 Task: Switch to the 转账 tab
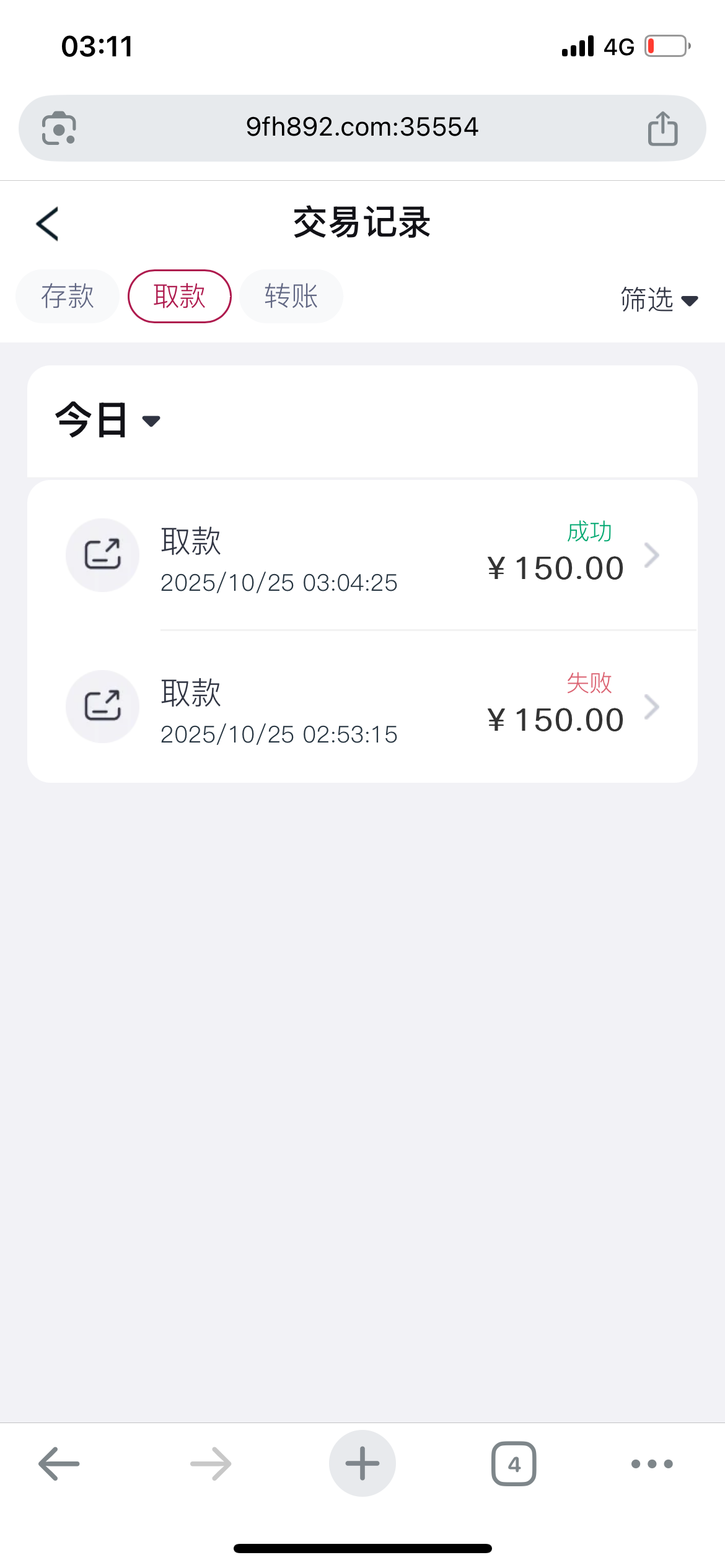[x=291, y=296]
